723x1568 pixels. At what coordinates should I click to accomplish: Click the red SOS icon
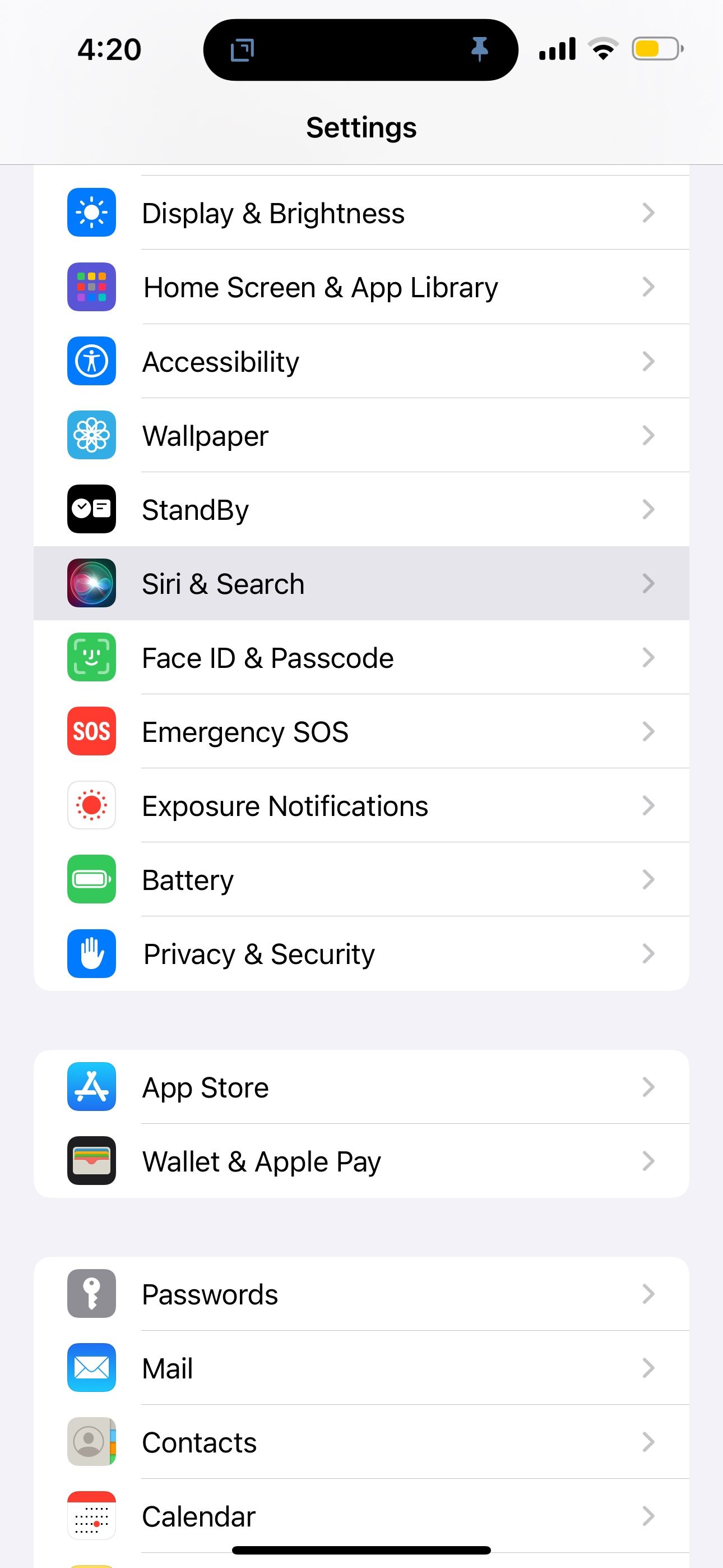coord(91,732)
